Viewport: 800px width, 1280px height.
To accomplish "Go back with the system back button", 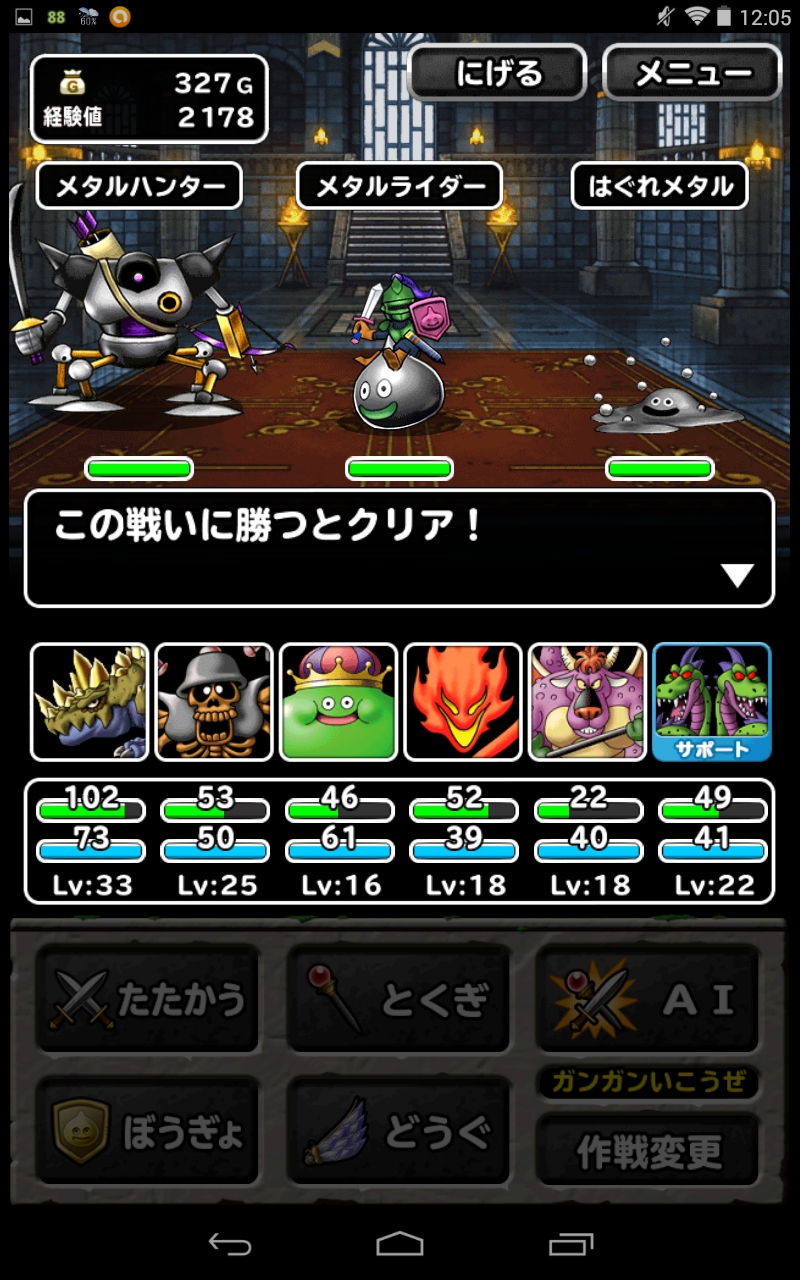I will (229, 1243).
